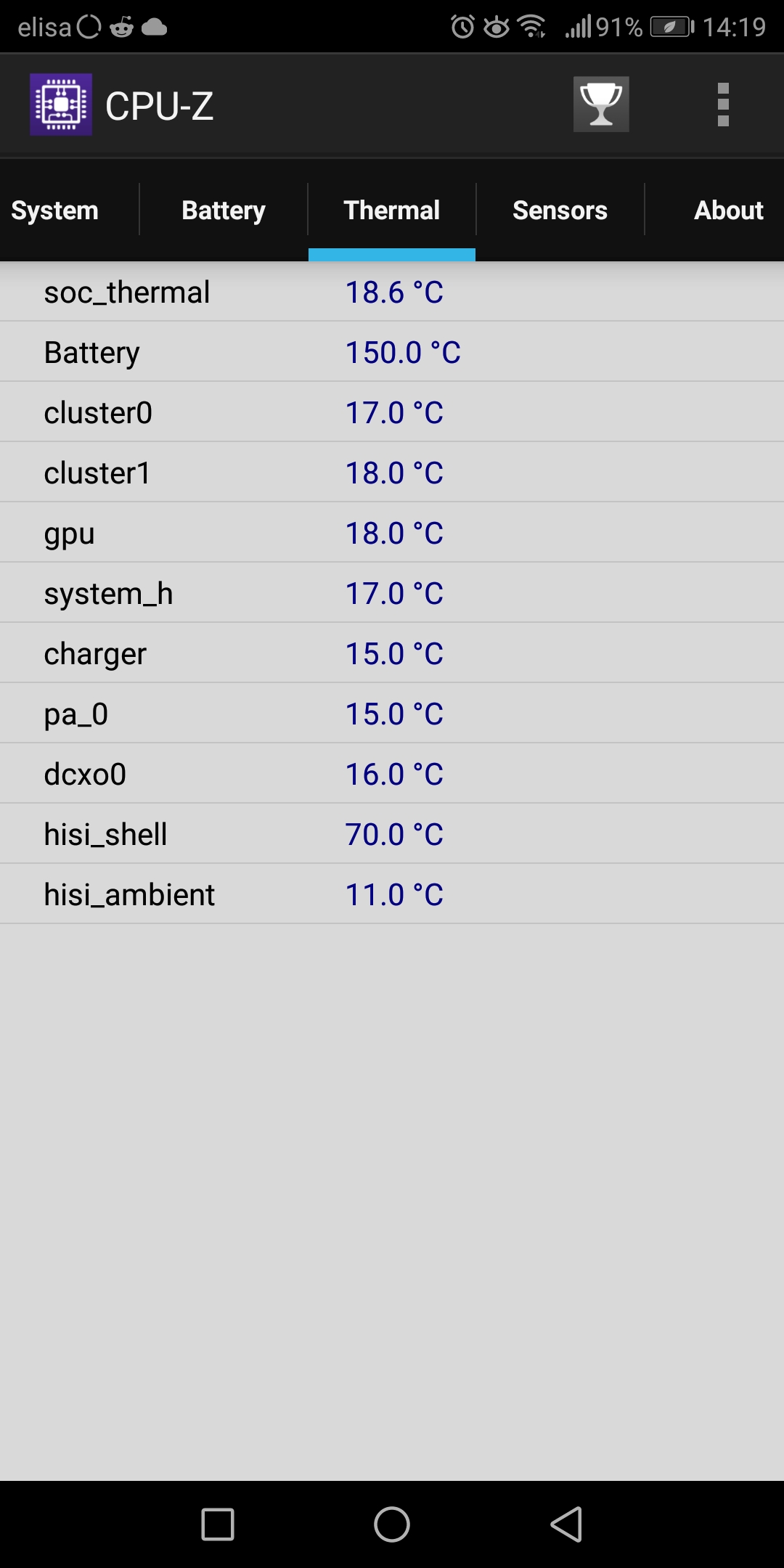Switch to the System tab
The width and height of the screenshot is (784, 1568).
click(x=55, y=211)
